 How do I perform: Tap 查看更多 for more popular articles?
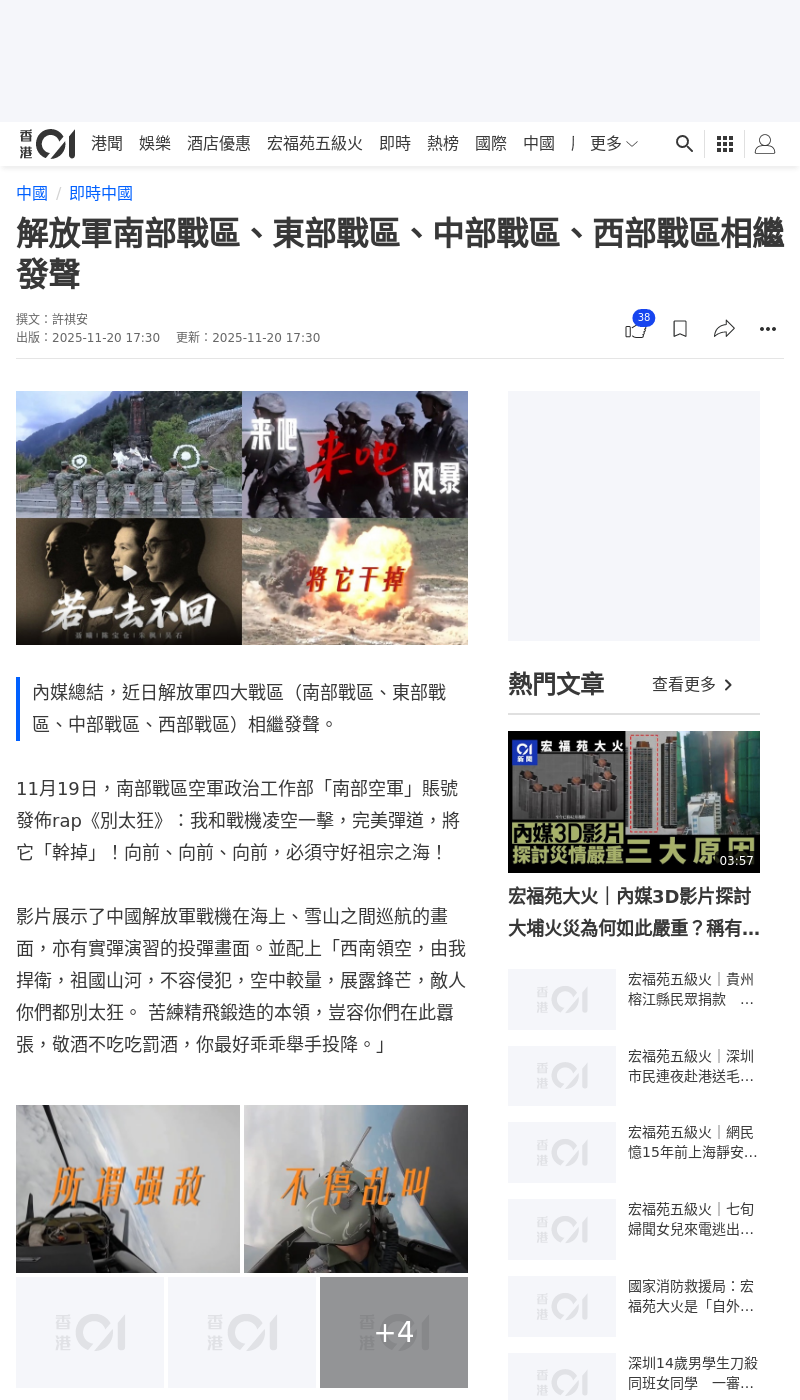(x=692, y=685)
